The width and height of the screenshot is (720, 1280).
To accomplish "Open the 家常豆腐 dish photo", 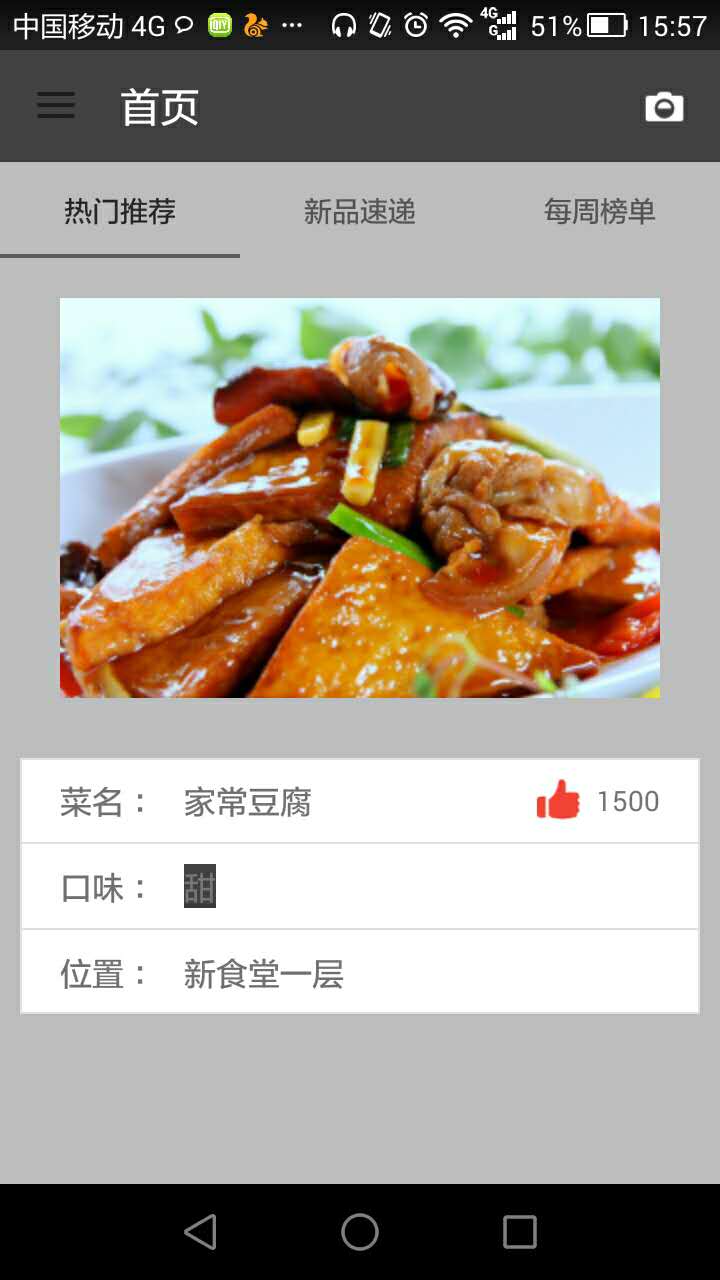I will (360, 498).
